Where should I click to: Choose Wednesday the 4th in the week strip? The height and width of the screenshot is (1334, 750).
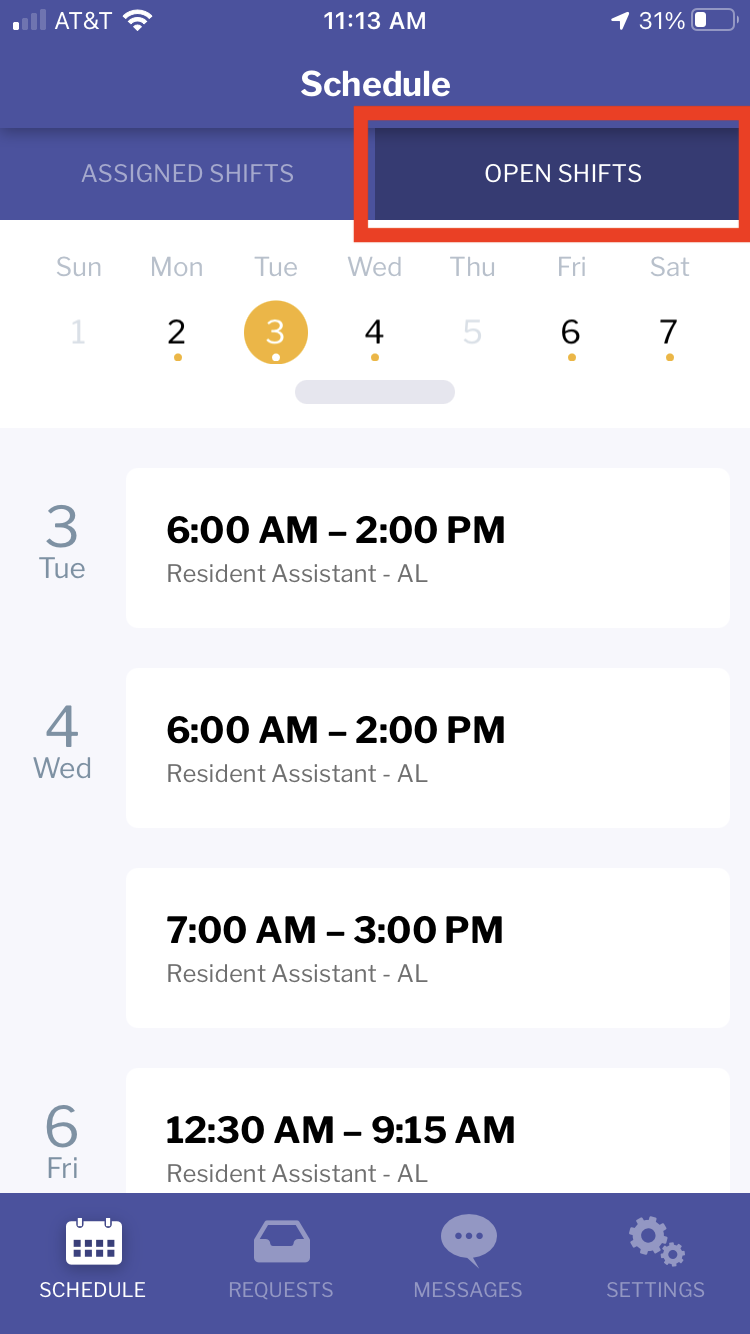[x=374, y=333]
